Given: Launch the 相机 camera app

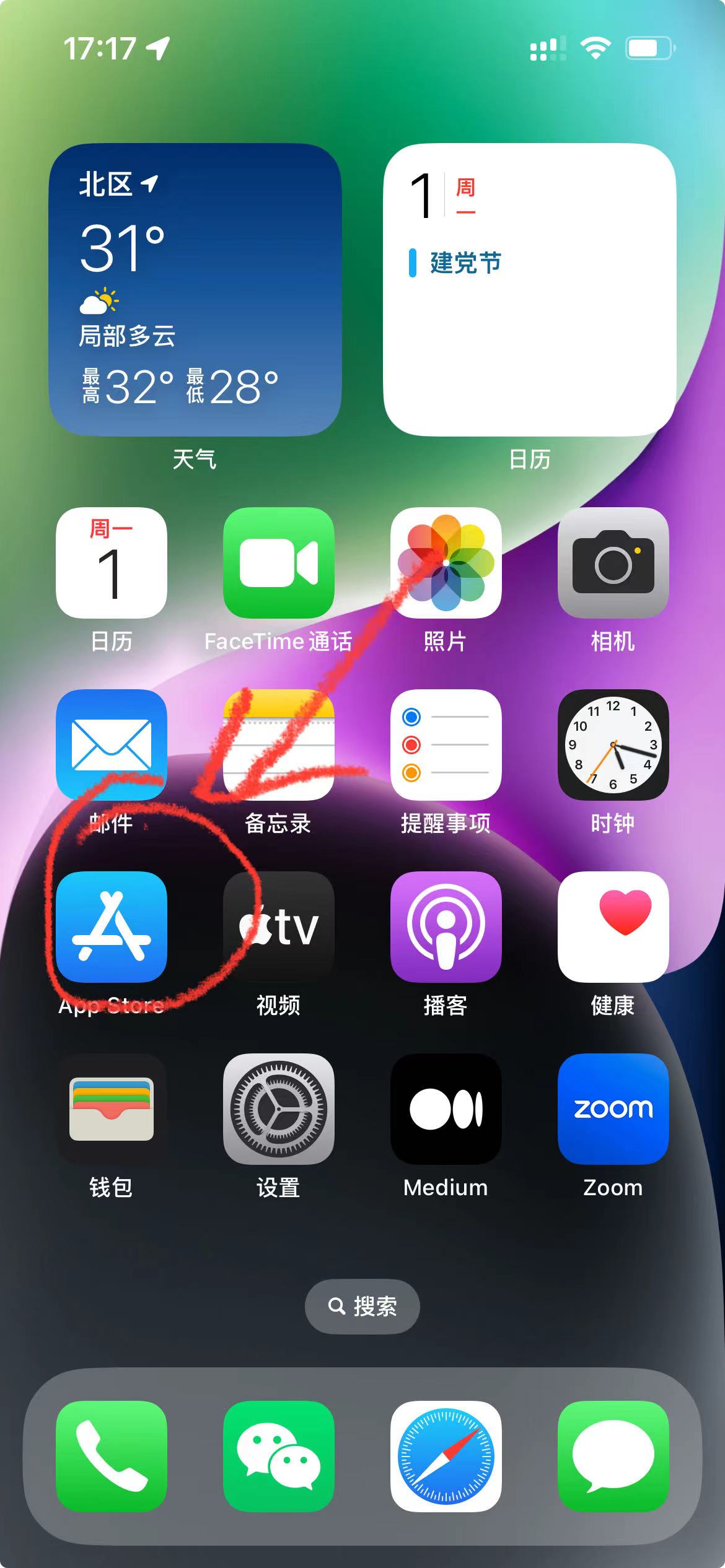Looking at the screenshot, I should pos(613,562).
